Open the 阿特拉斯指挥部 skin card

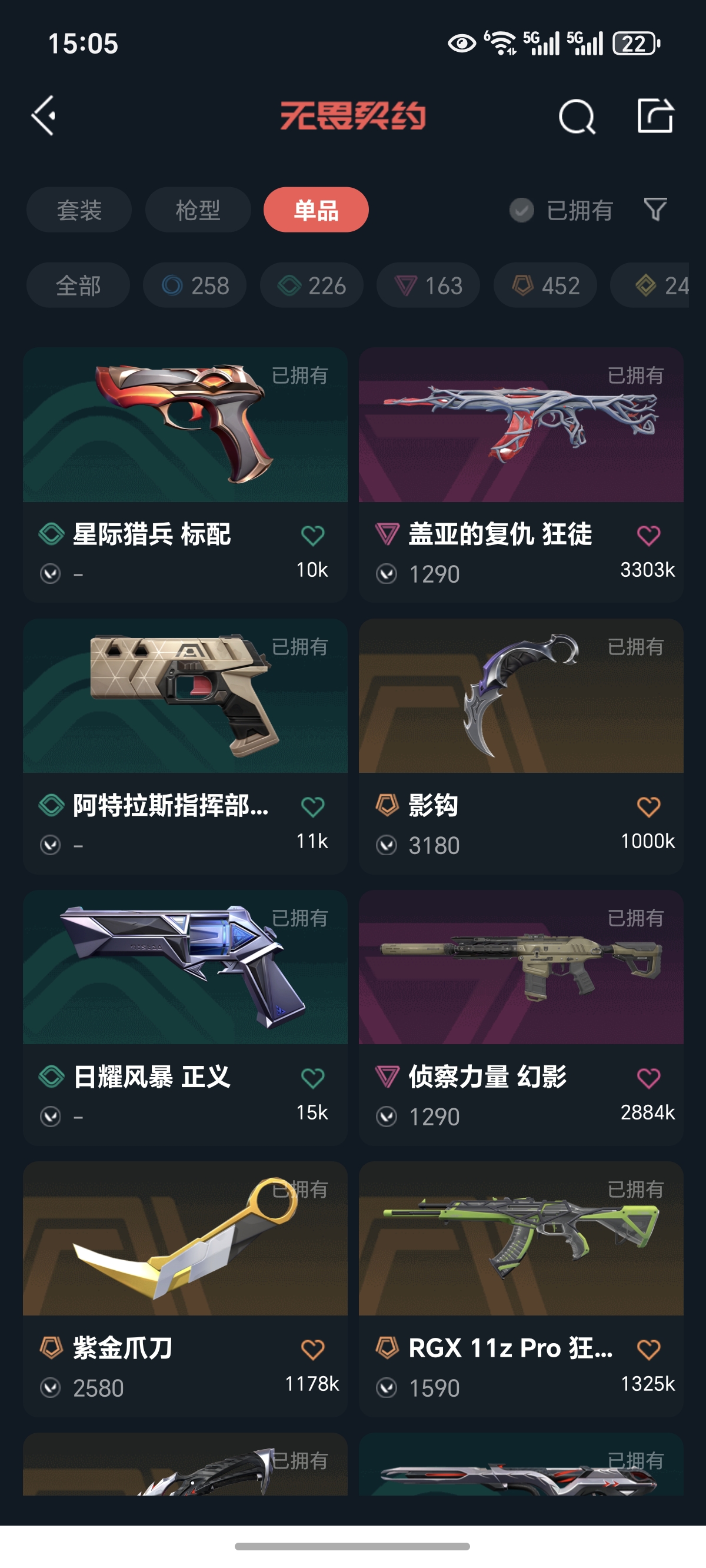[185, 746]
